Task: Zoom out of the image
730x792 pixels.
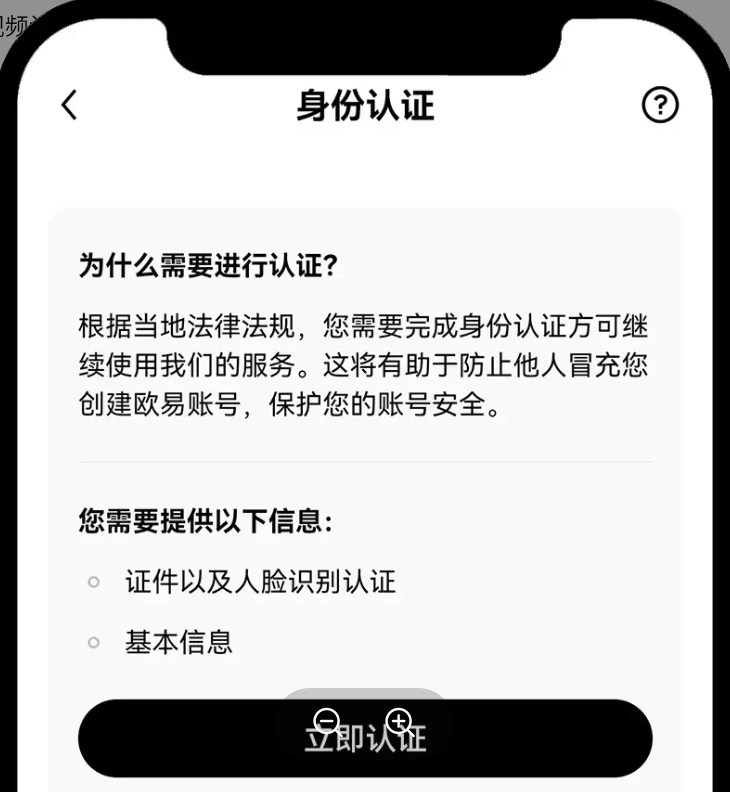Action: click(327, 721)
